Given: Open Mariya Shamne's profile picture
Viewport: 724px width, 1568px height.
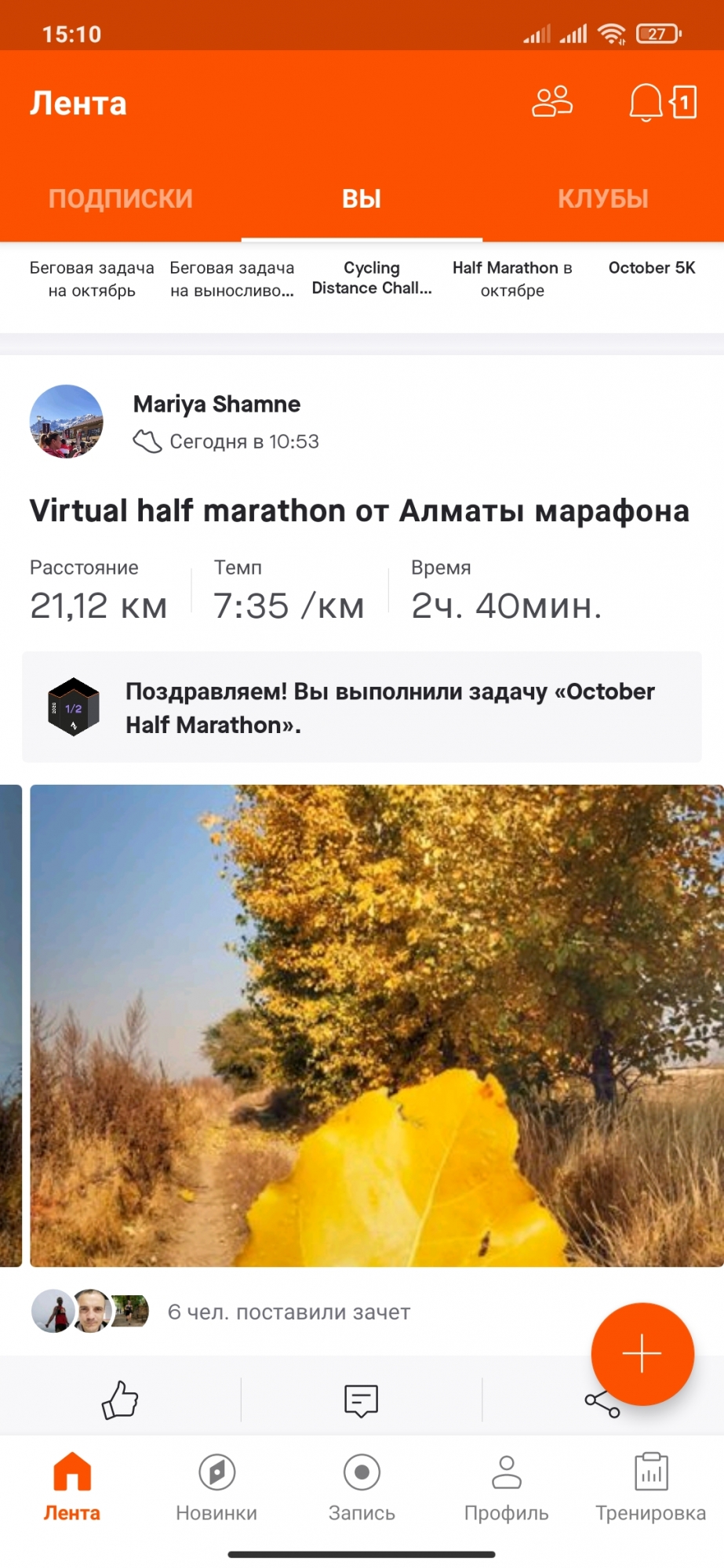Looking at the screenshot, I should (67, 422).
